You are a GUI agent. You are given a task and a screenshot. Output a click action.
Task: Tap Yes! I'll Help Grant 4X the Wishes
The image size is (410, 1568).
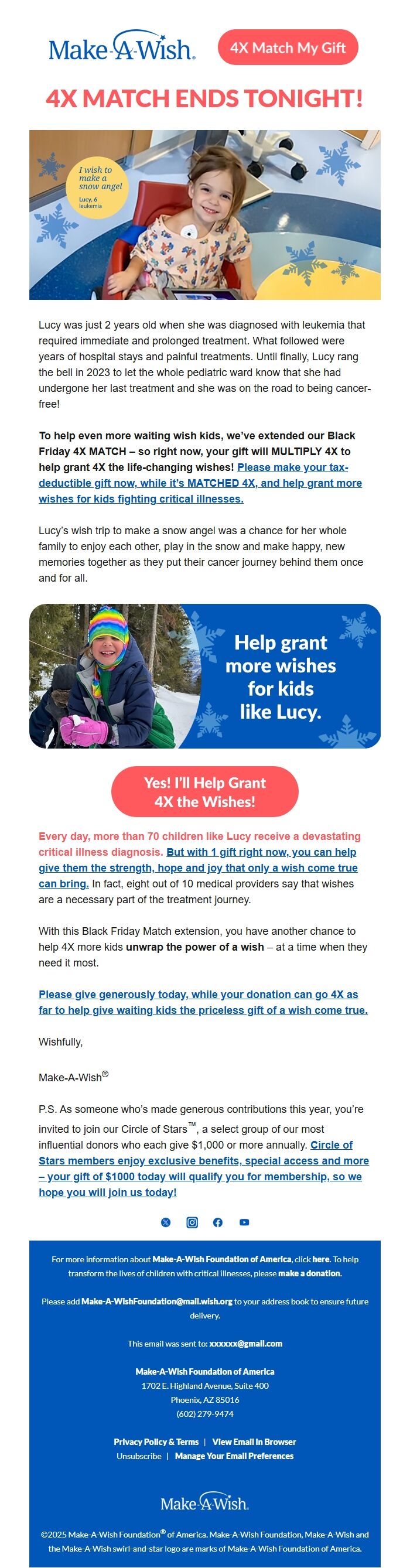pos(204,791)
